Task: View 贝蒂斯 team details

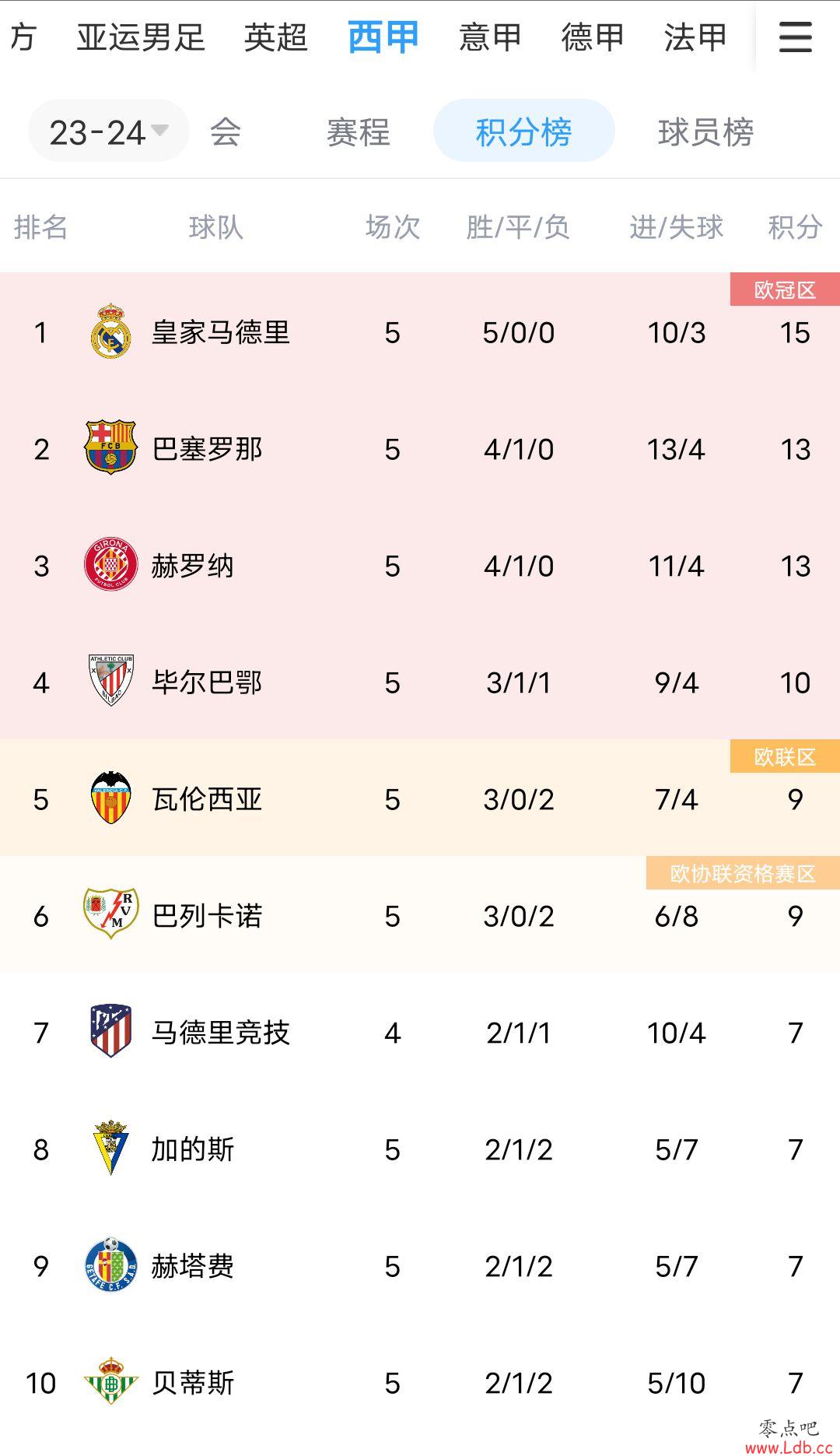Action: click(420, 1383)
